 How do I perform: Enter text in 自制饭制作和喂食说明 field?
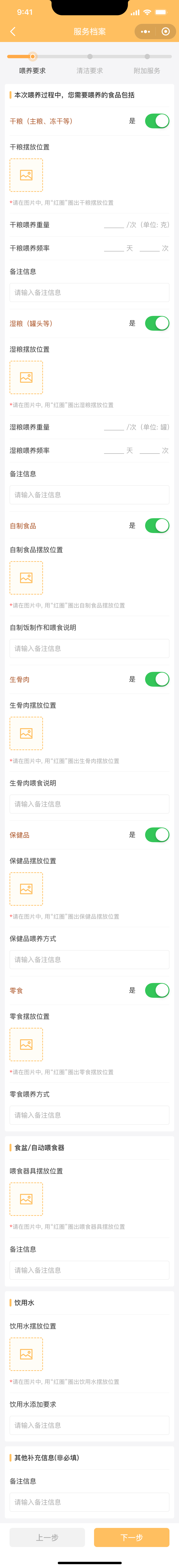pyautogui.click(x=89, y=648)
